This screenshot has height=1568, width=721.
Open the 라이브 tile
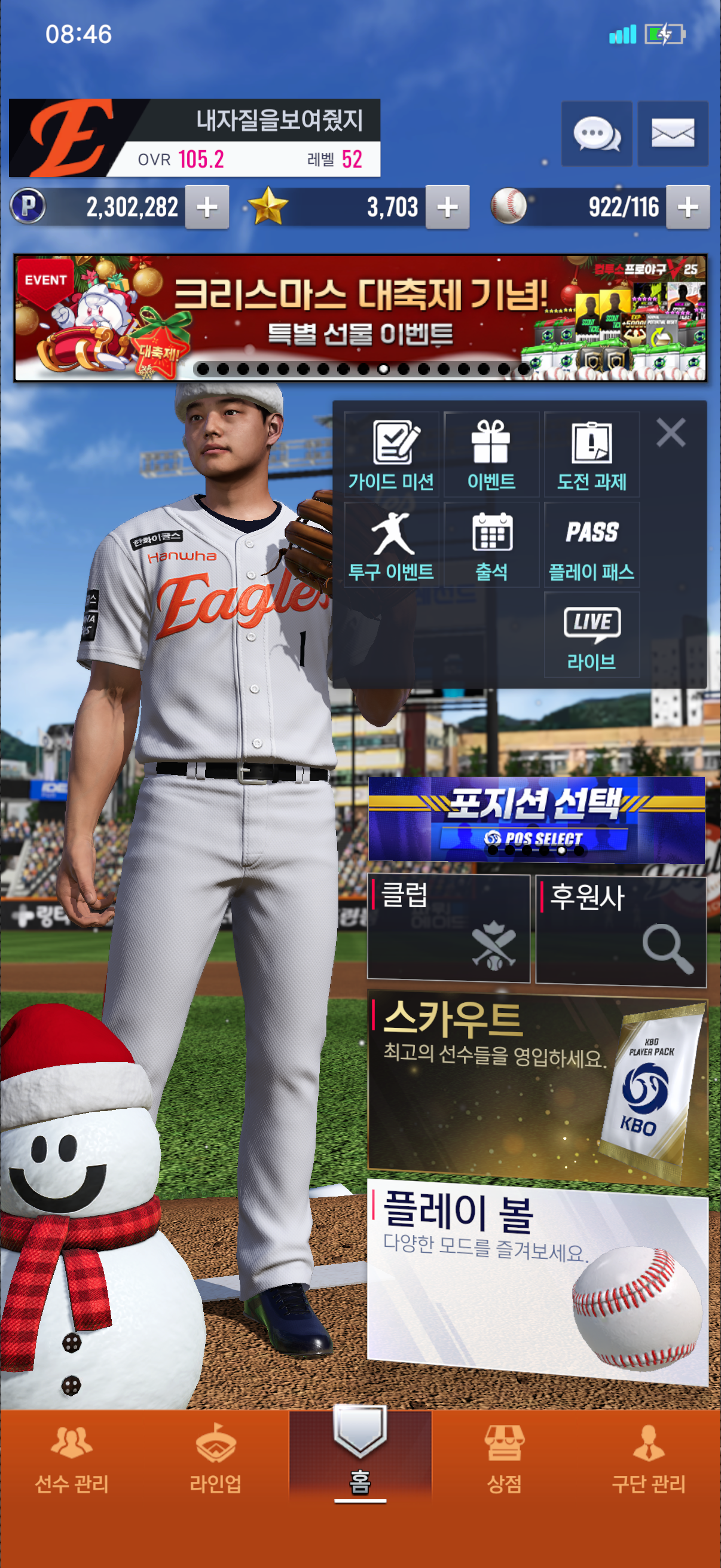pyautogui.click(x=591, y=635)
